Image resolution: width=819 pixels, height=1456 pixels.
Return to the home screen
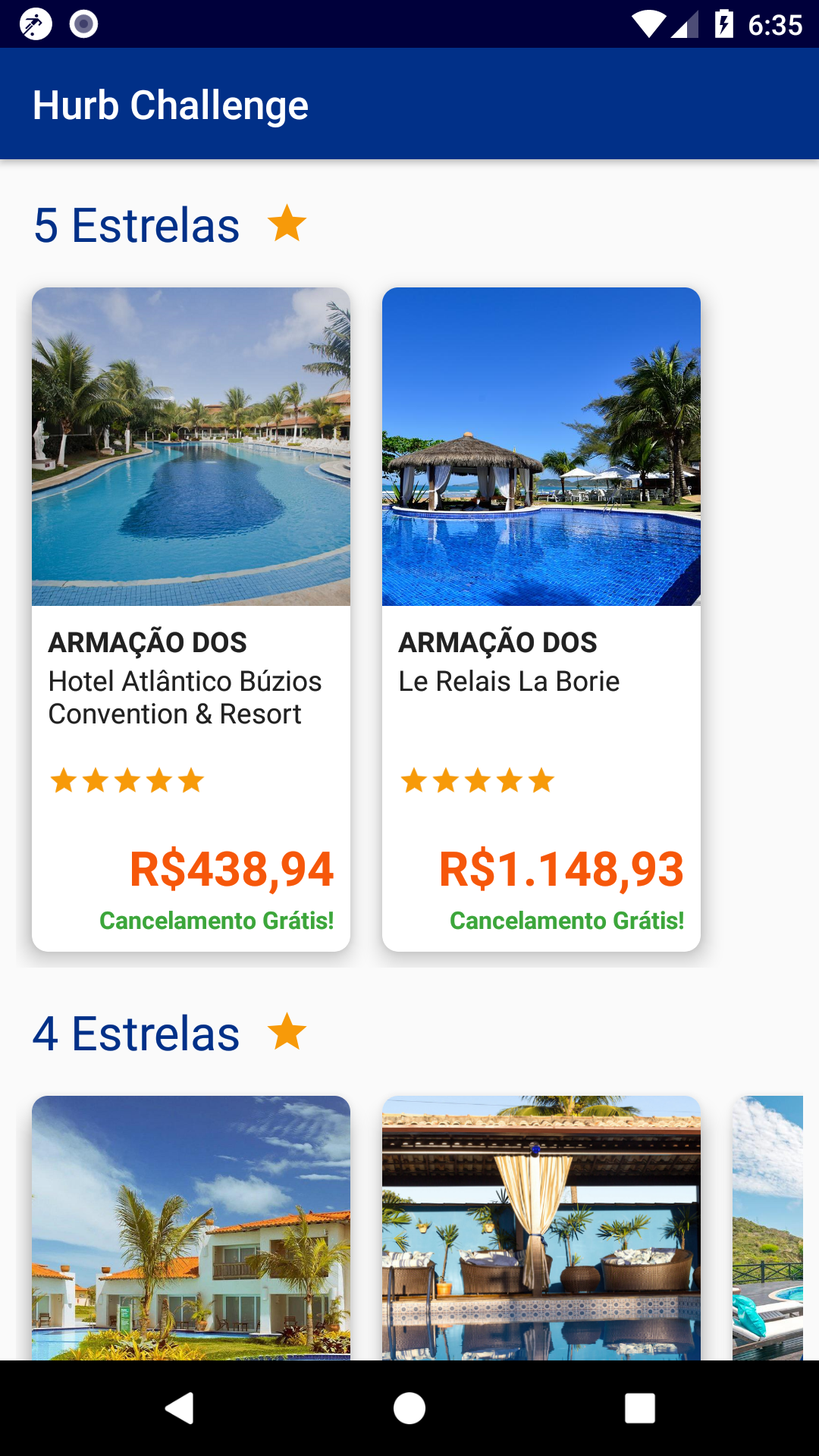[409, 1408]
